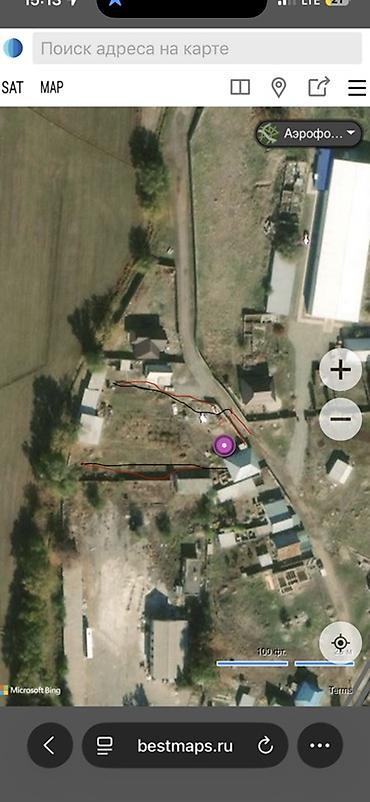Switch to MAP view
Screen dimensions: 370x802
coord(52,87)
